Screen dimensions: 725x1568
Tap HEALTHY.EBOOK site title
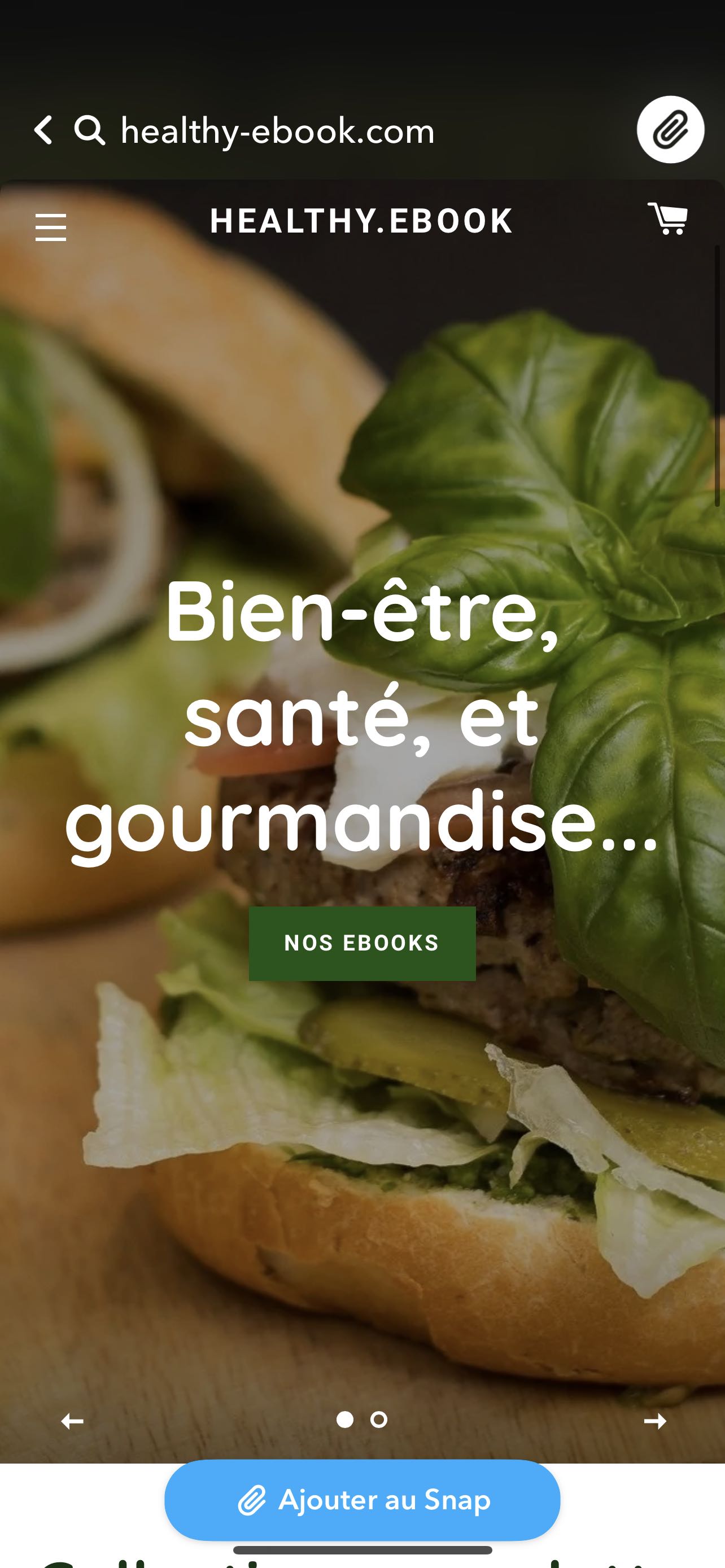[x=361, y=221]
